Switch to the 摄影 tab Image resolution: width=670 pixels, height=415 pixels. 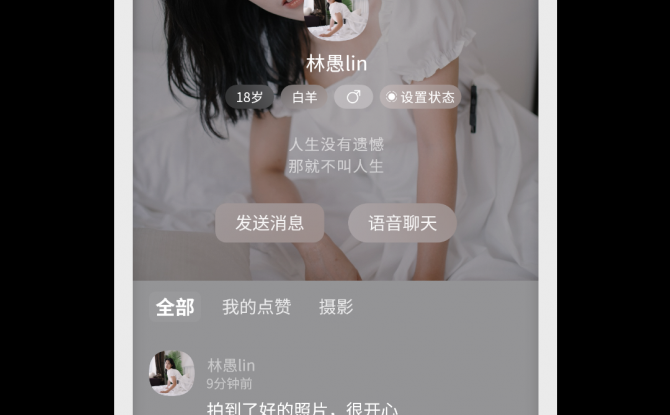(x=336, y=307)
